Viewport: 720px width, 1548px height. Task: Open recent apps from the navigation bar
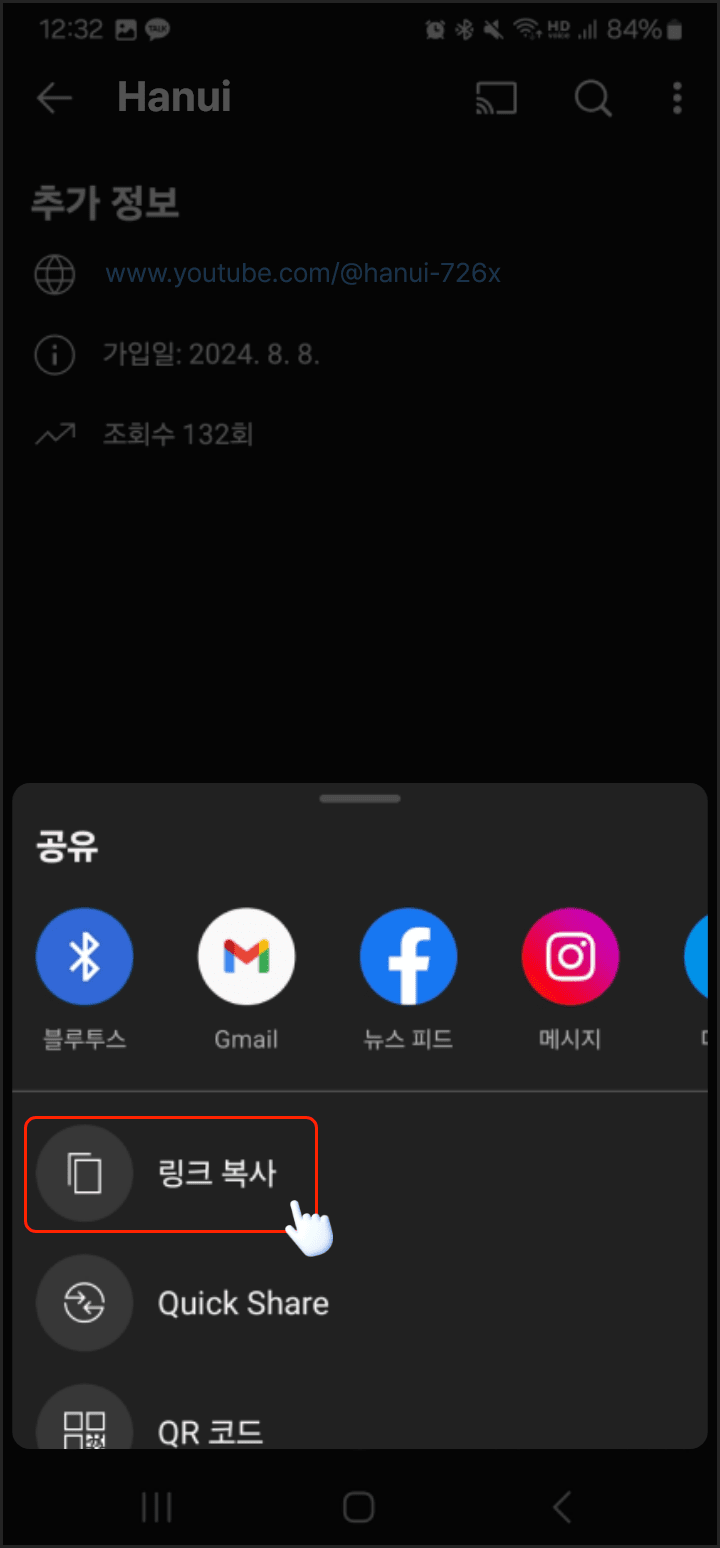(157, 1507)
